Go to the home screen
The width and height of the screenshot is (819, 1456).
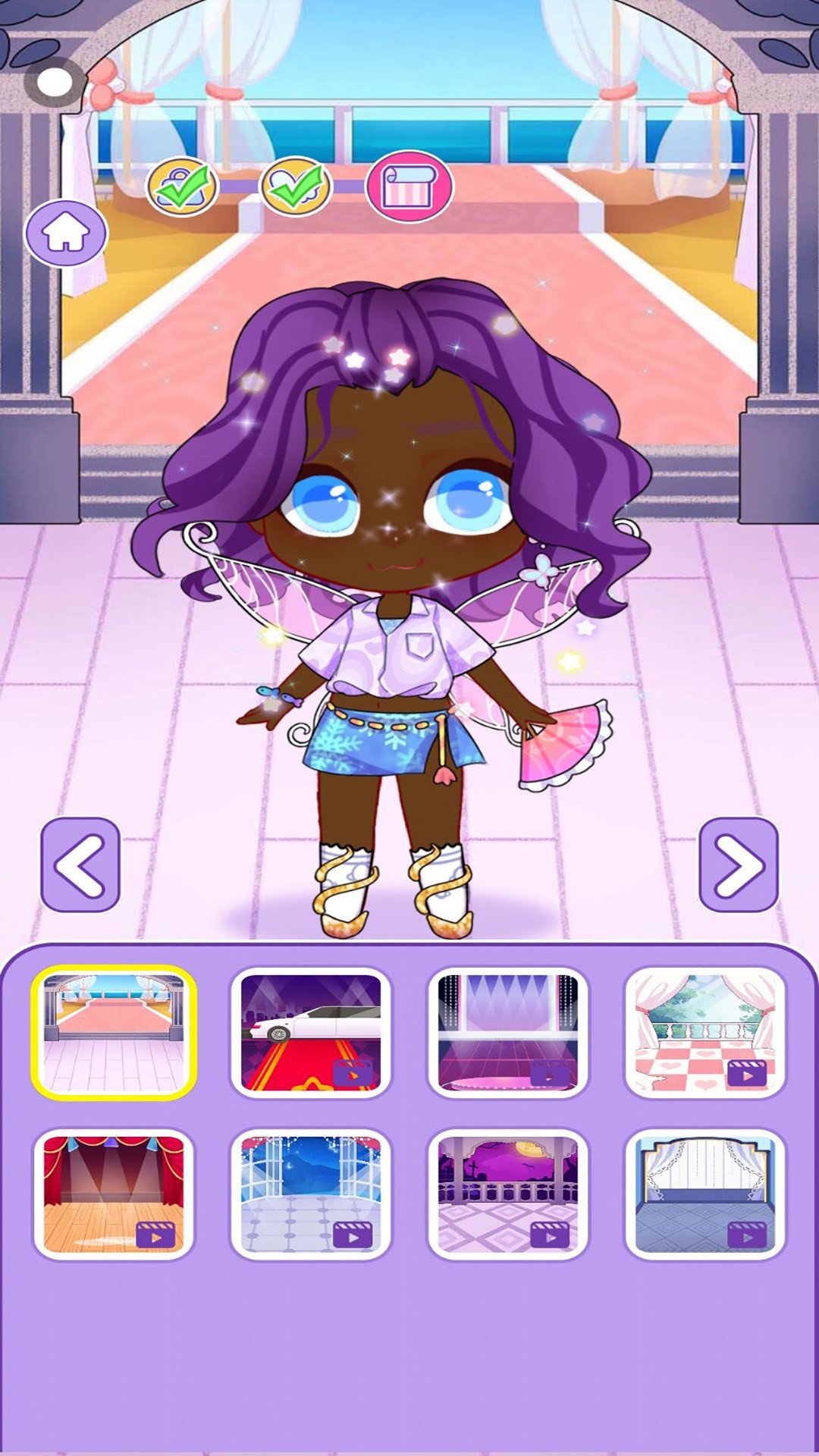point(66,233)
